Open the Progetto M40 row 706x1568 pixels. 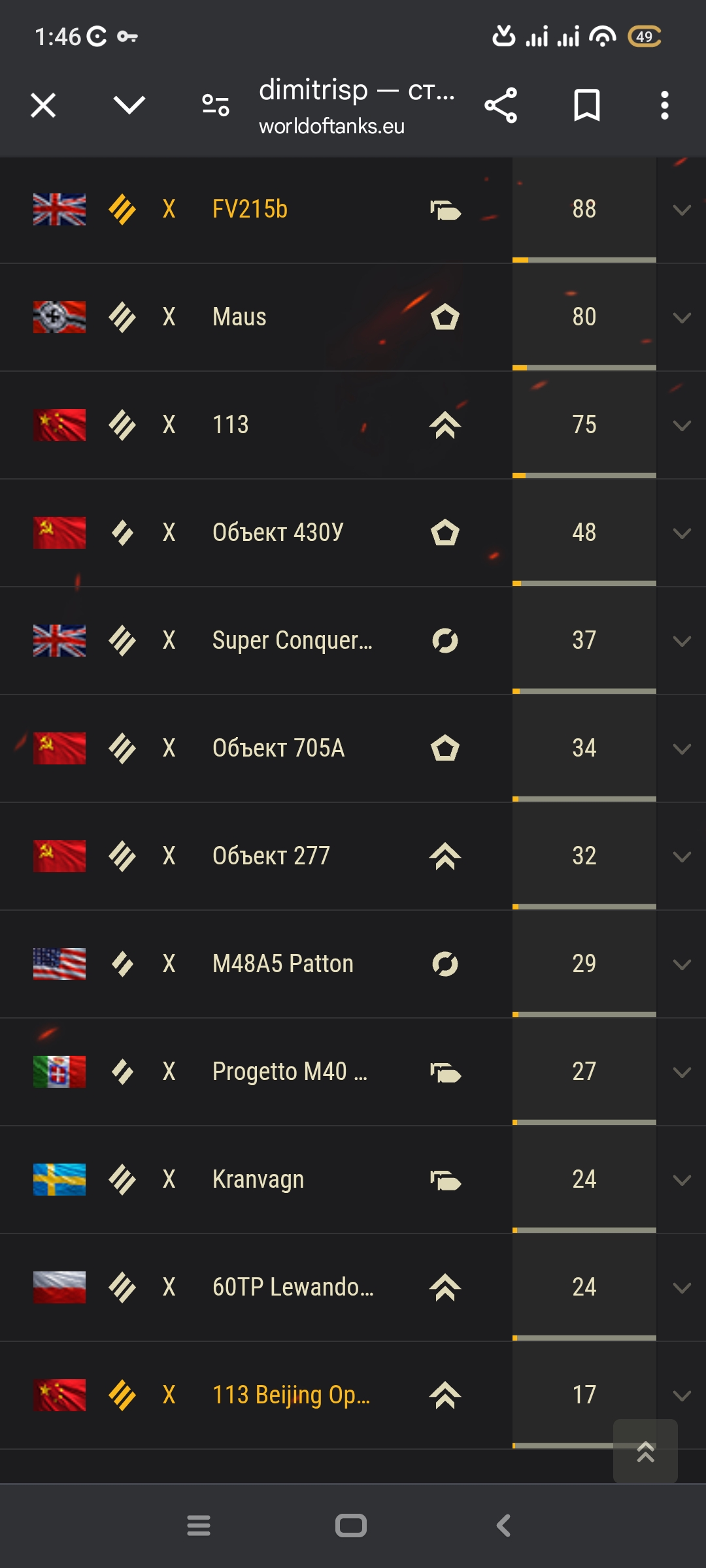pos(353,1072)
